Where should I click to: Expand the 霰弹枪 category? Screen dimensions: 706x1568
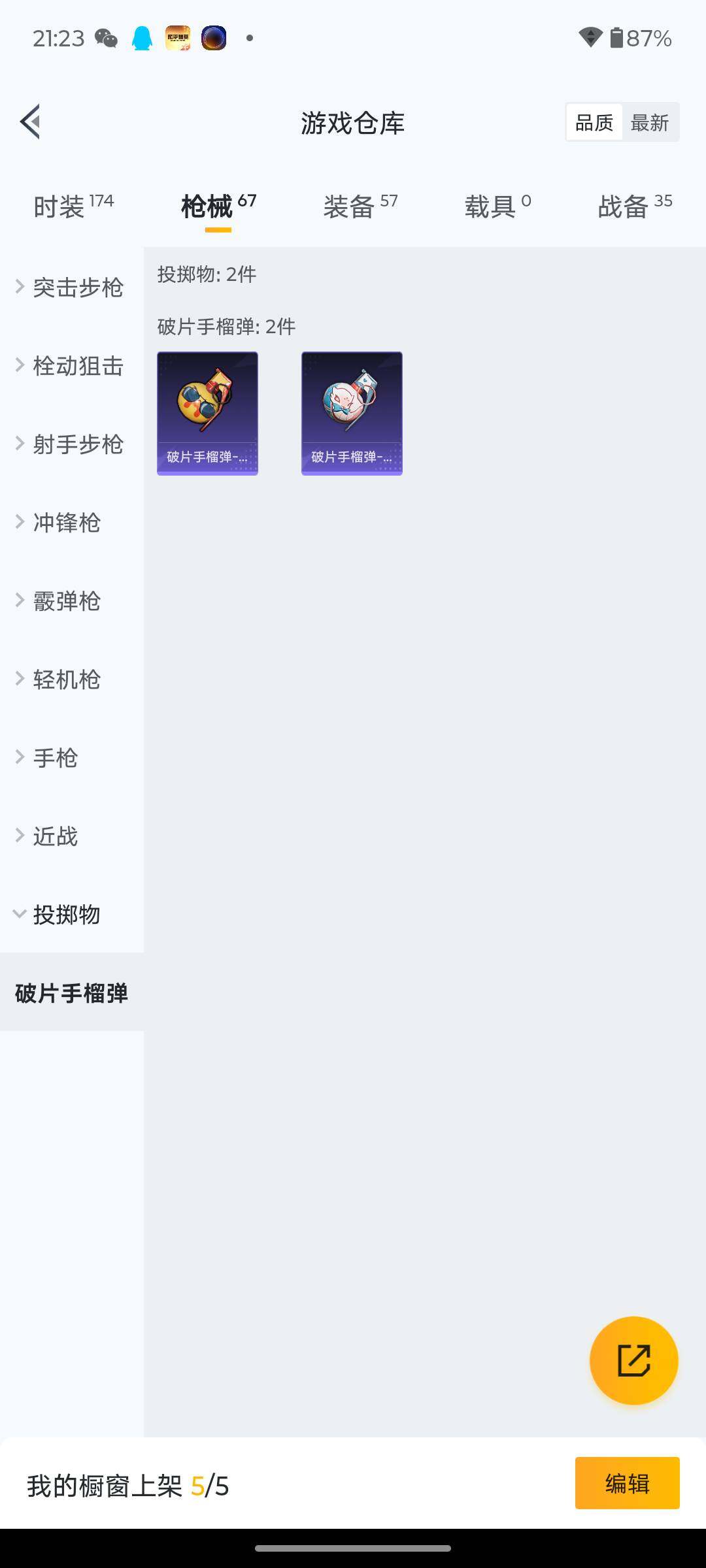tap(65, 601)
